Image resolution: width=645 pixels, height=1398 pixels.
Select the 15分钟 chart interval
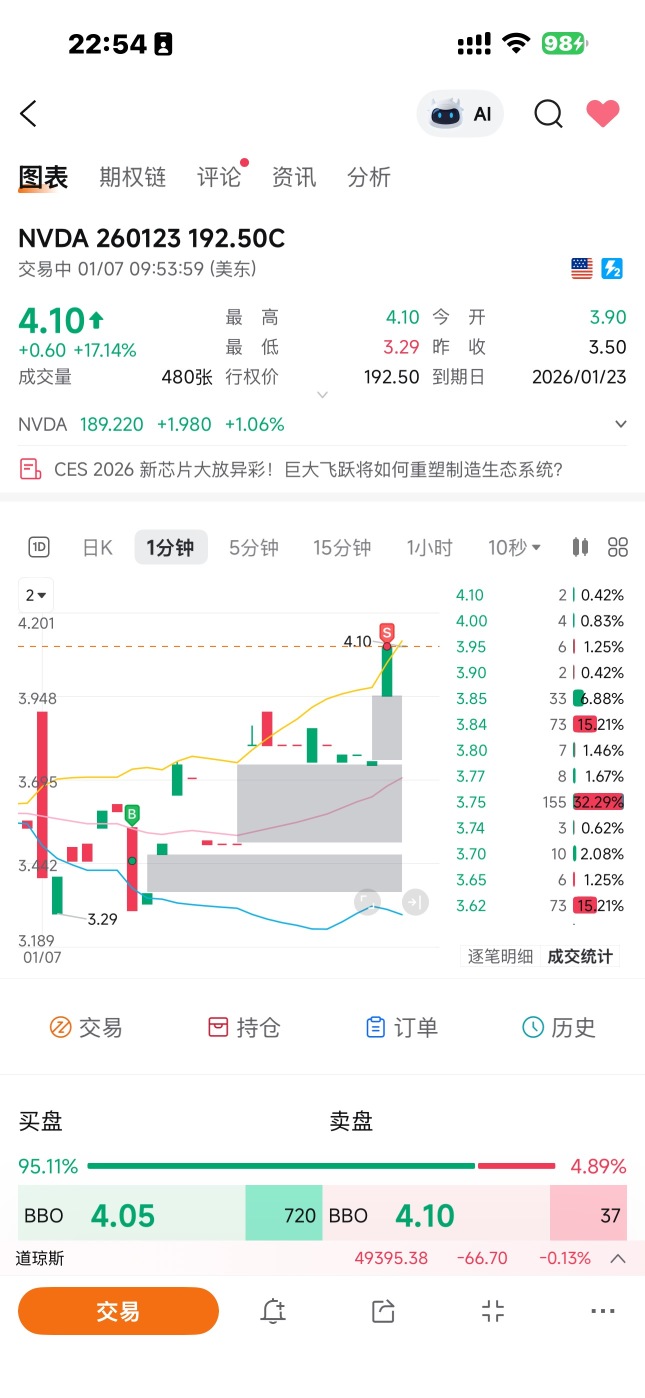pos(342,547)
